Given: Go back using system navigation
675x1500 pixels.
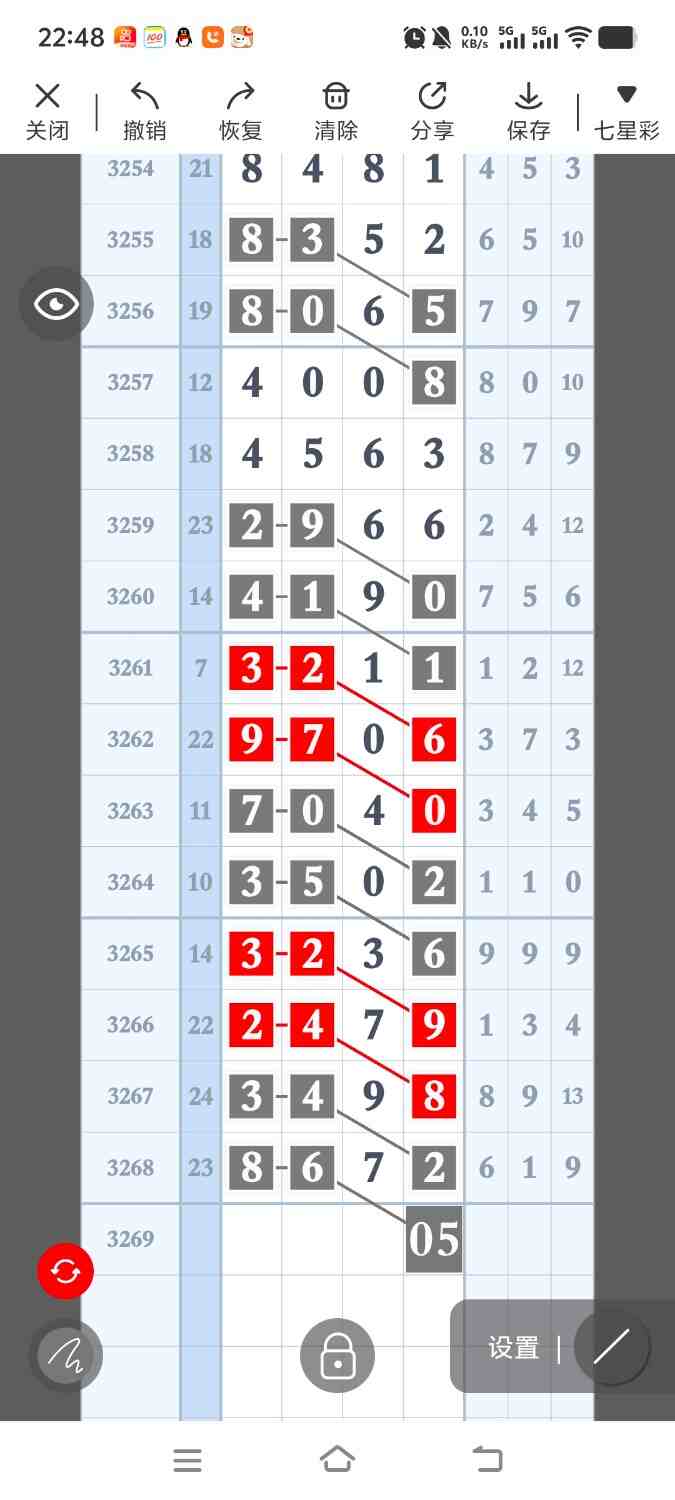Looking at the screenshot, I should 488,1460.
